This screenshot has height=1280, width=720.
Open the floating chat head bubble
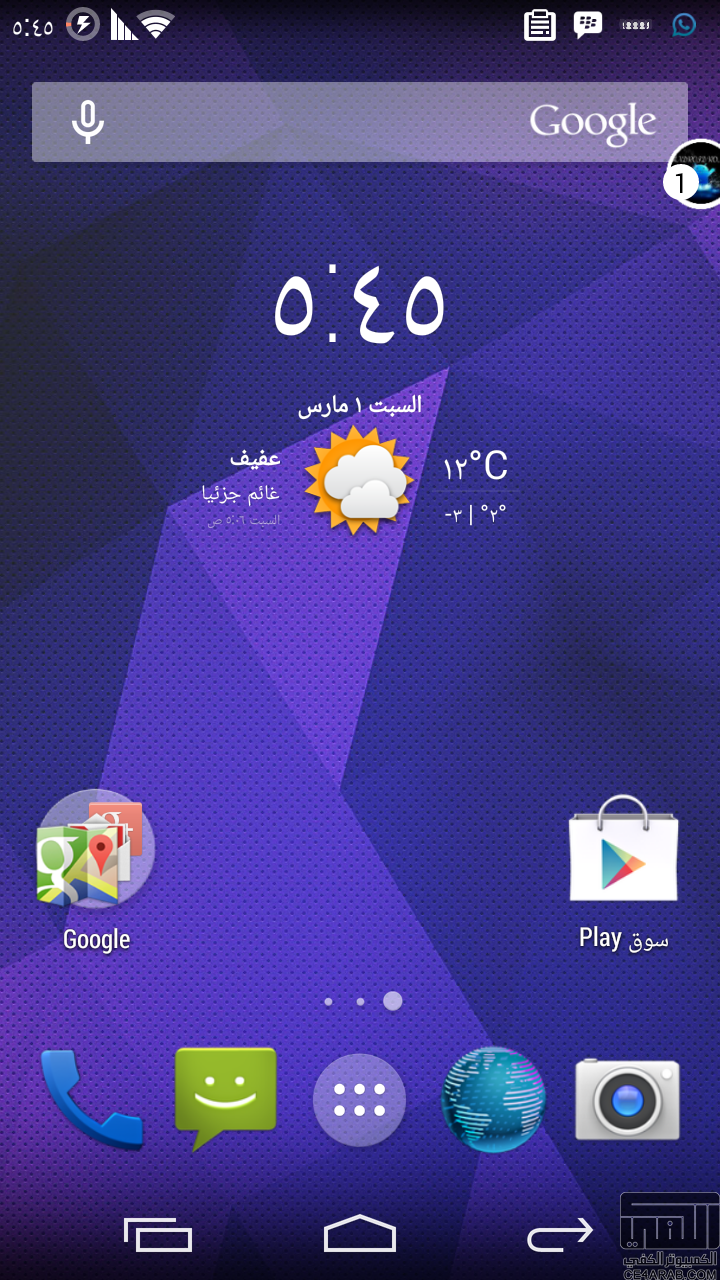click(697, 174)
